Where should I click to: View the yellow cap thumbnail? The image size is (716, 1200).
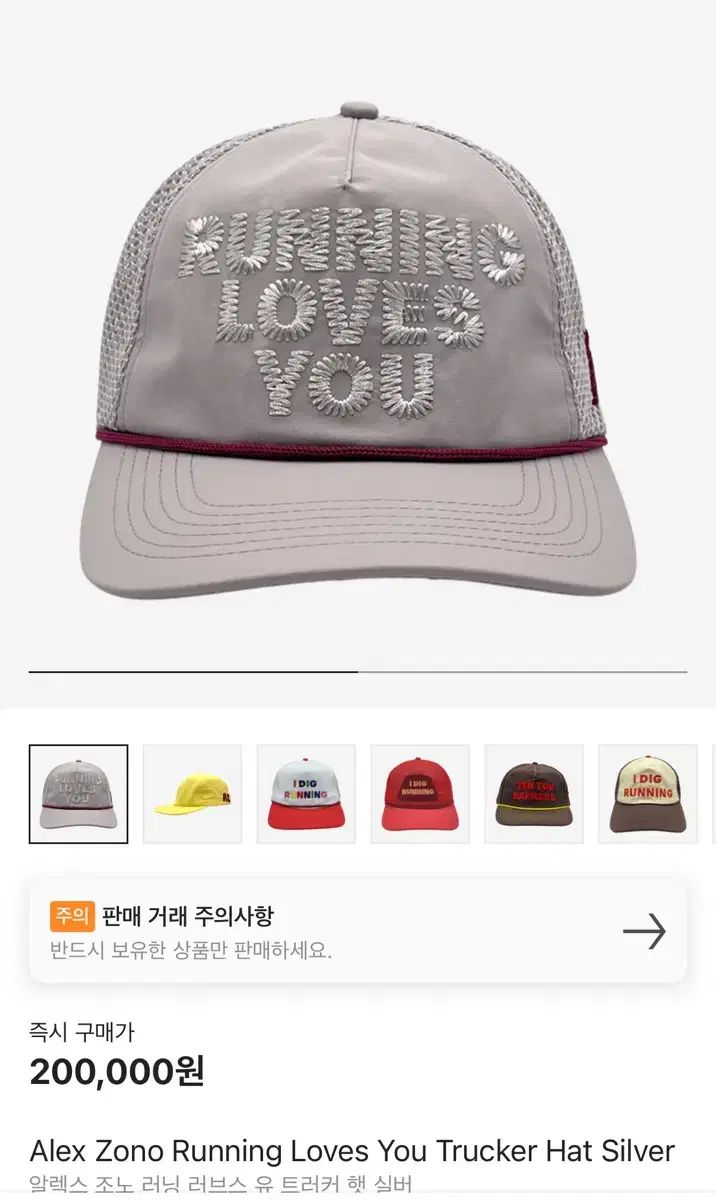pyautogui.click(x=192, y=794)
